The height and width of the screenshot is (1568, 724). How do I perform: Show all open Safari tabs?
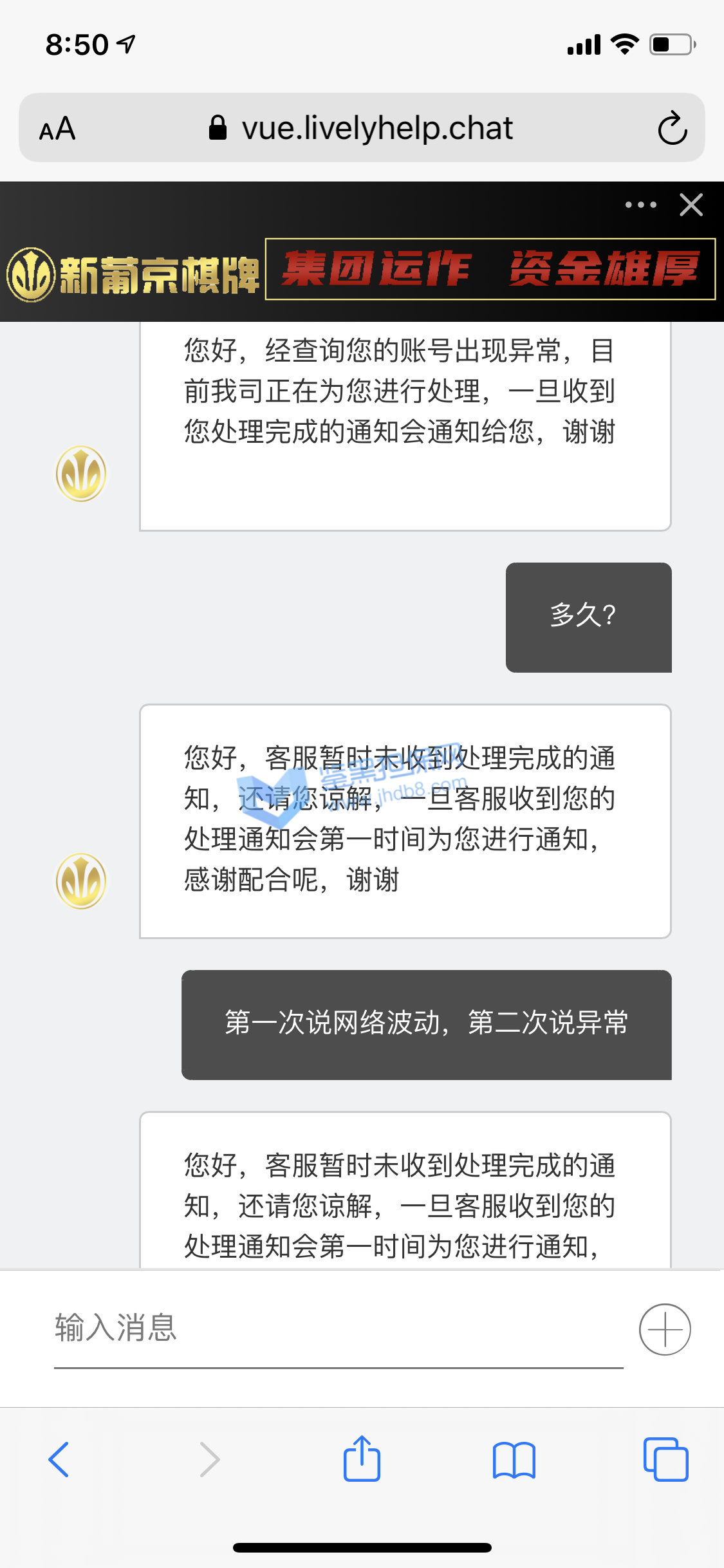665,1459
